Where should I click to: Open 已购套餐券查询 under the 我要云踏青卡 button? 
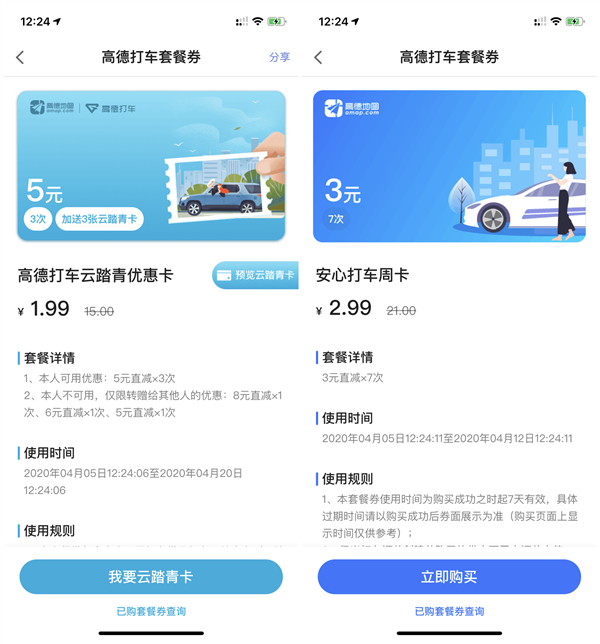[151, 611]
